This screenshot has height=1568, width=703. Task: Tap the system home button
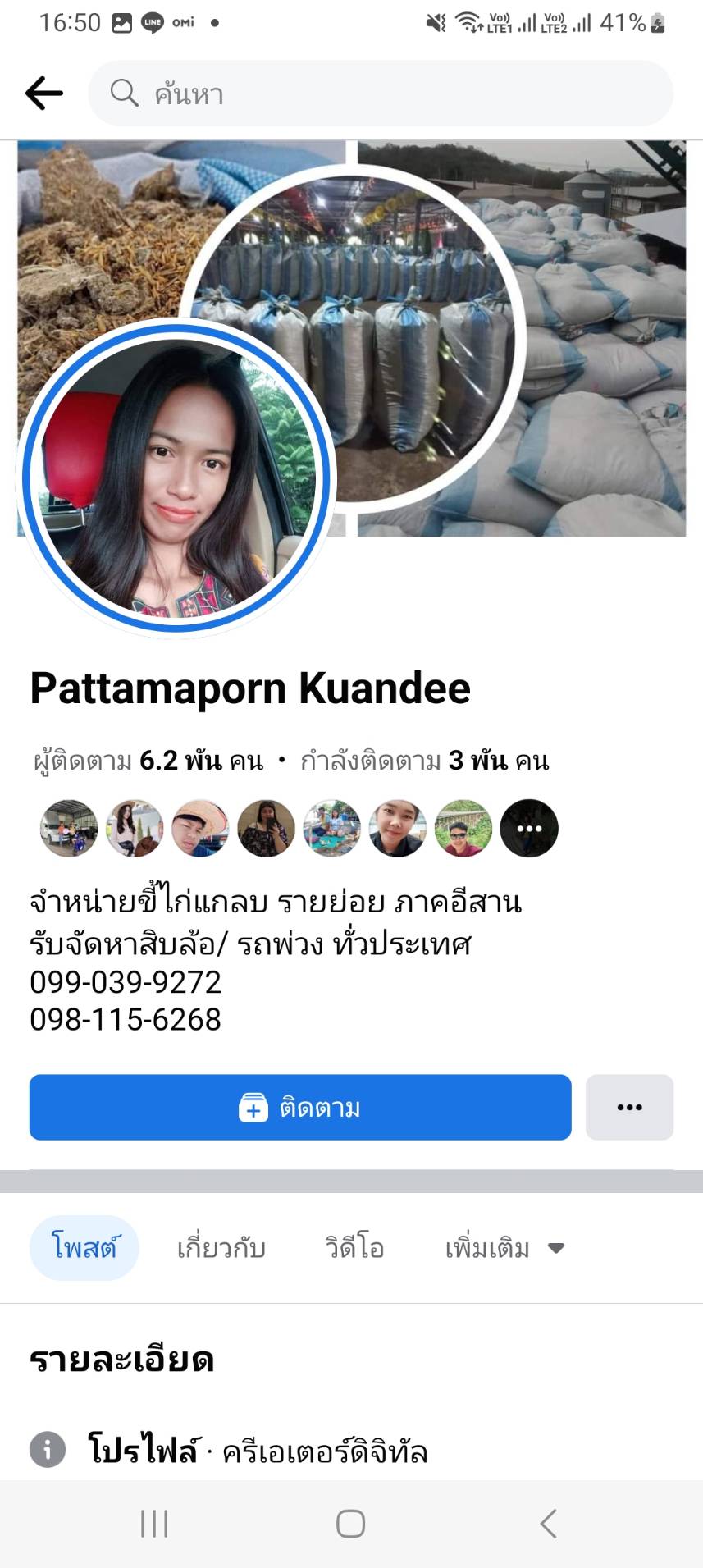(x=350, y=1524)
